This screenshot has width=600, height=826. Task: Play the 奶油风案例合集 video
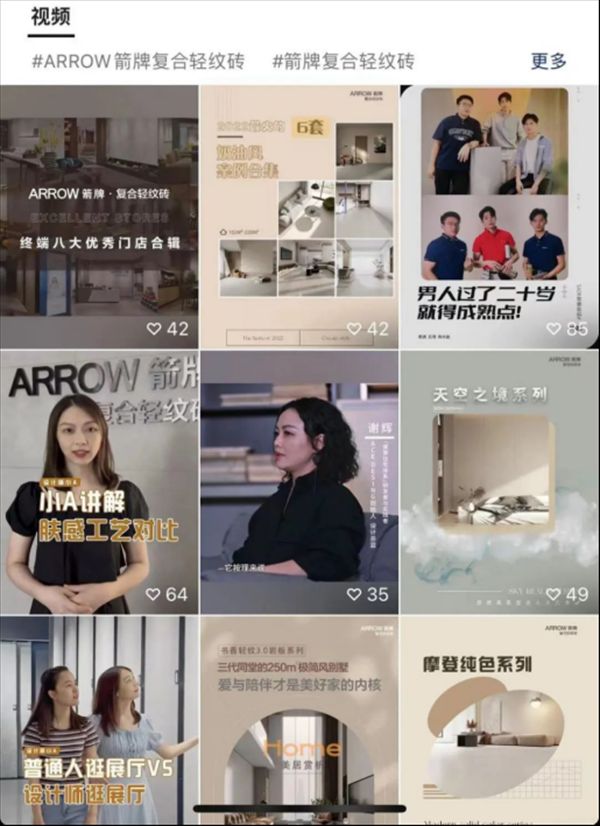pos(299,216)
